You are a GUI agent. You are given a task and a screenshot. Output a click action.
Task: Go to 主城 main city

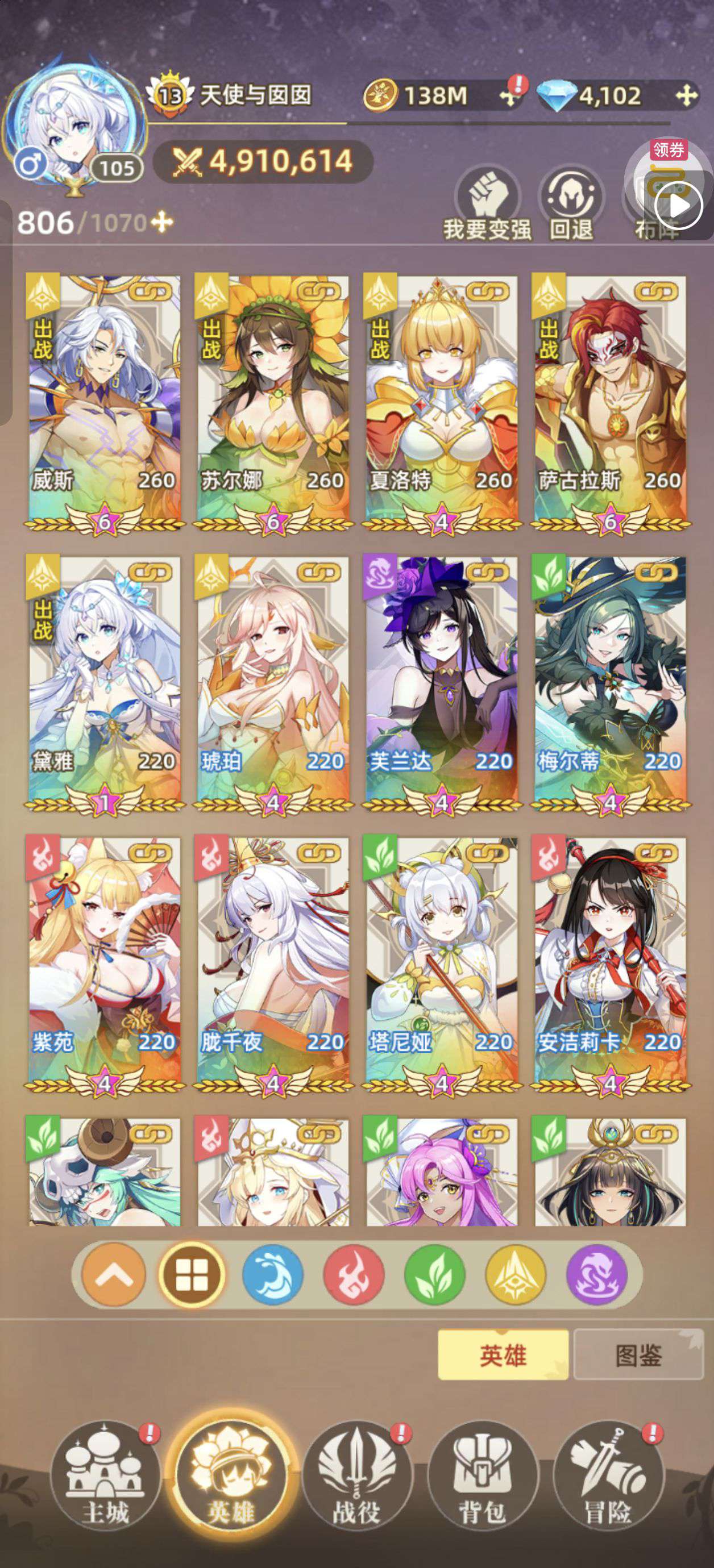pyautogui.click(x=105, y=1477)
